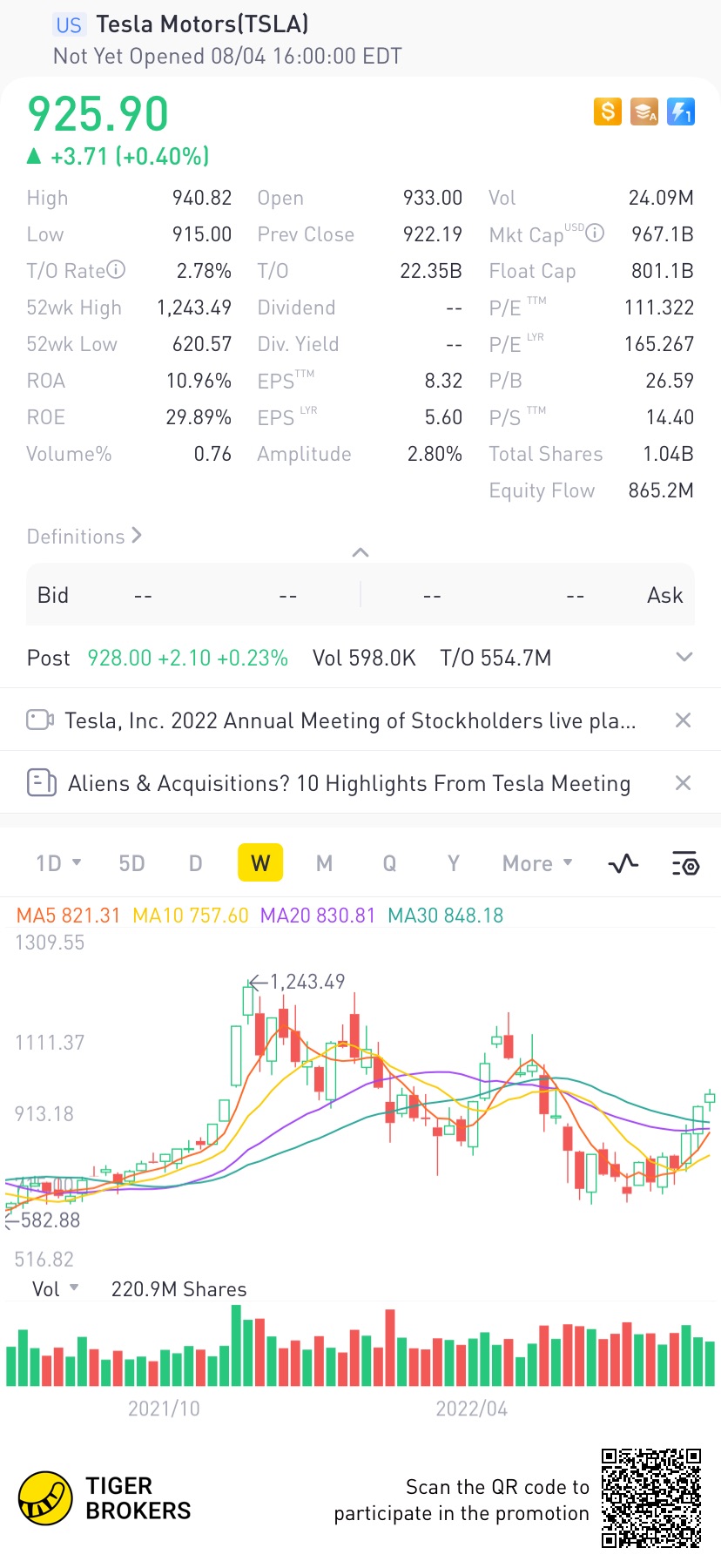Screen dimensions: 721x1568
Task: Show the Q quarterly chart
Action: (x=389, y=863)
